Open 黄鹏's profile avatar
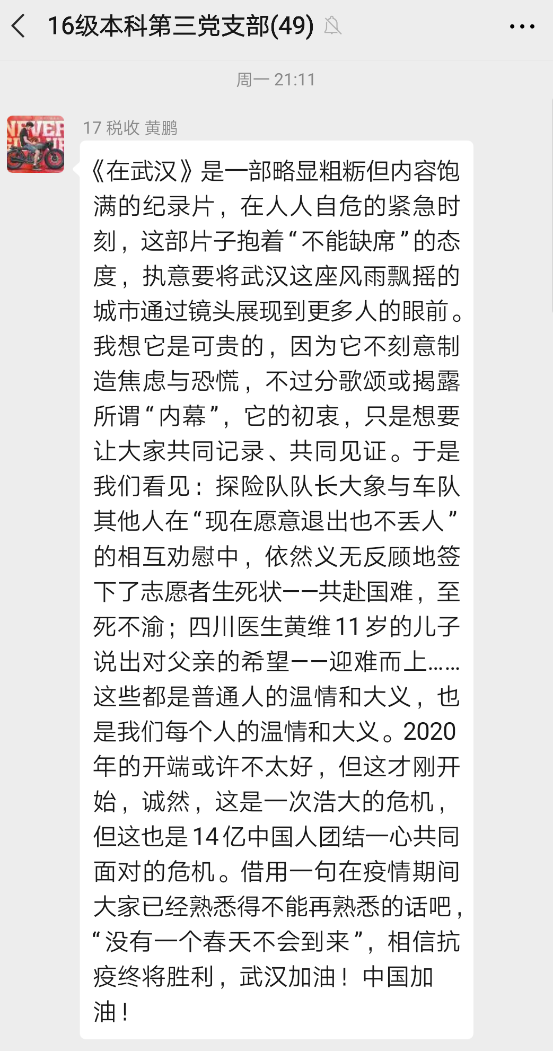Viewport: 553px width, 1051px height. point(36,144)
